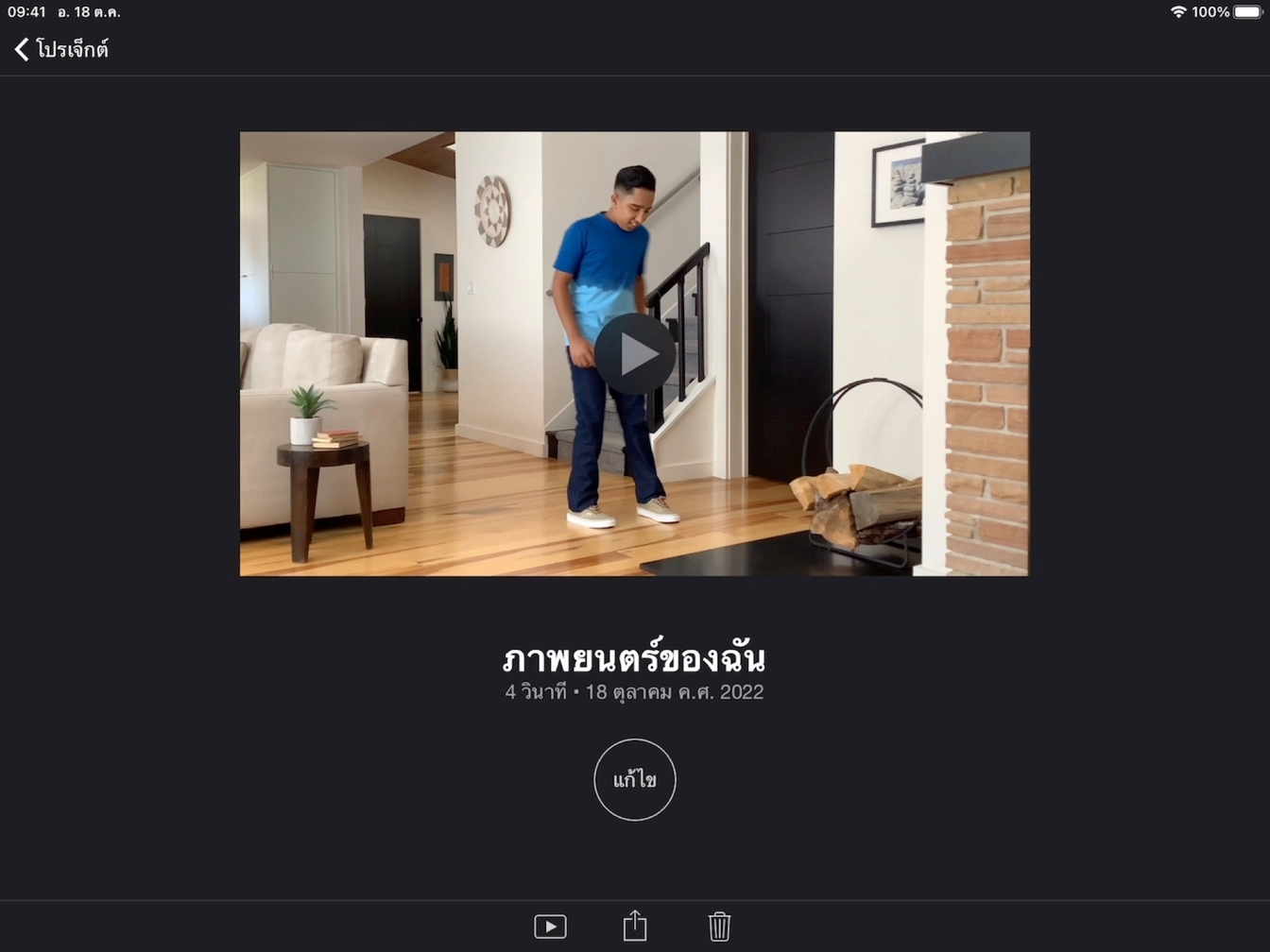Go back to the โปรเจ็กต์ list

(x=60, y=49)
